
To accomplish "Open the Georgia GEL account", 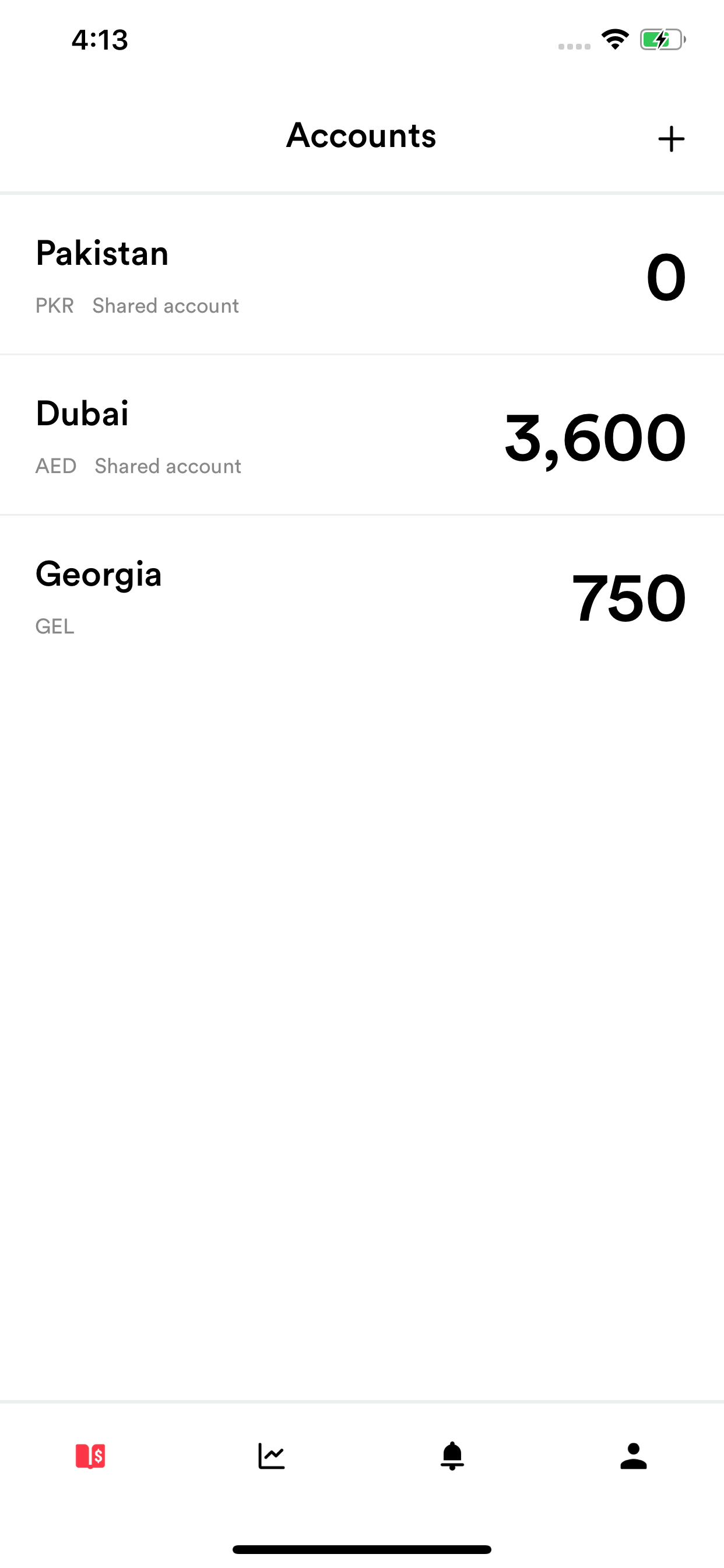I will coord(361,597).
